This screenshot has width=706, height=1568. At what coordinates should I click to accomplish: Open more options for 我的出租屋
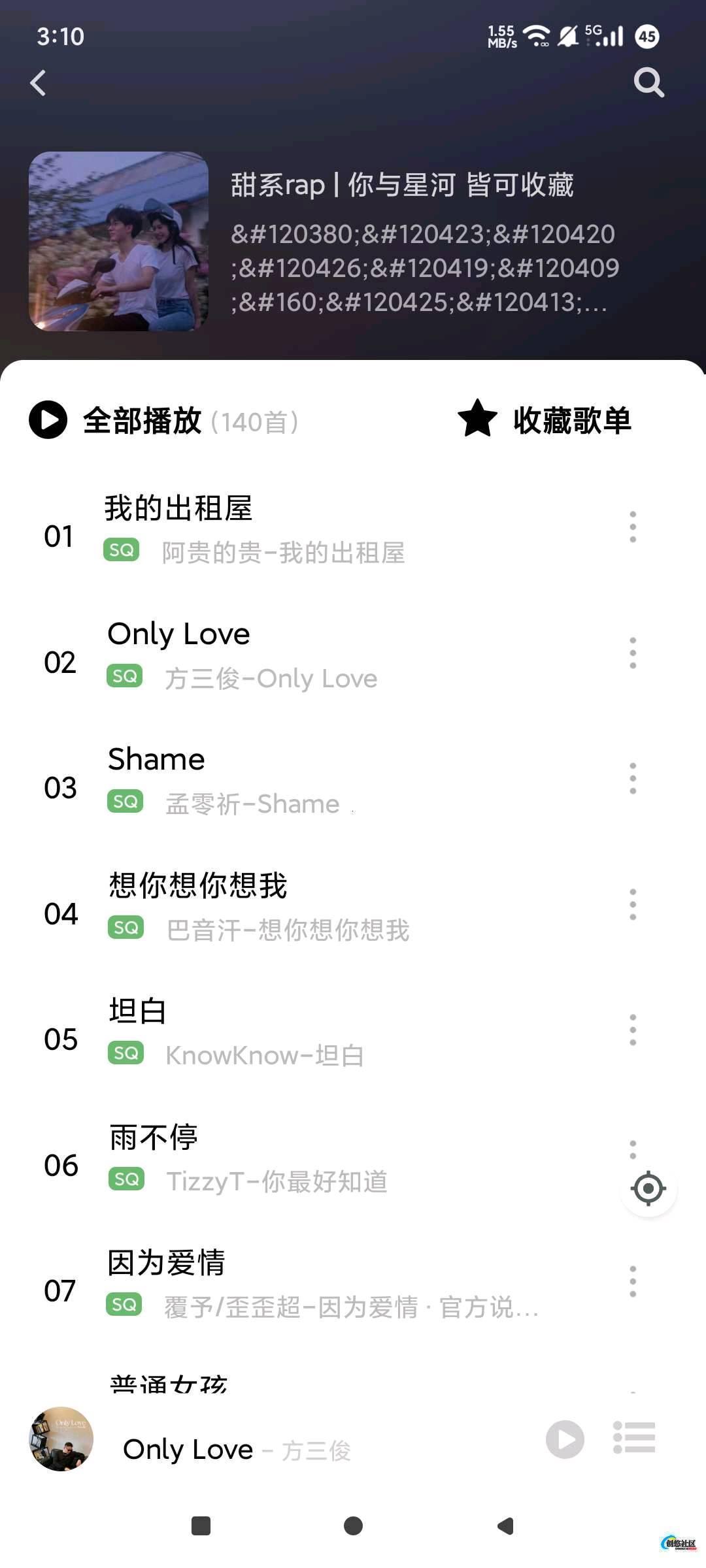tap(633, 527)
